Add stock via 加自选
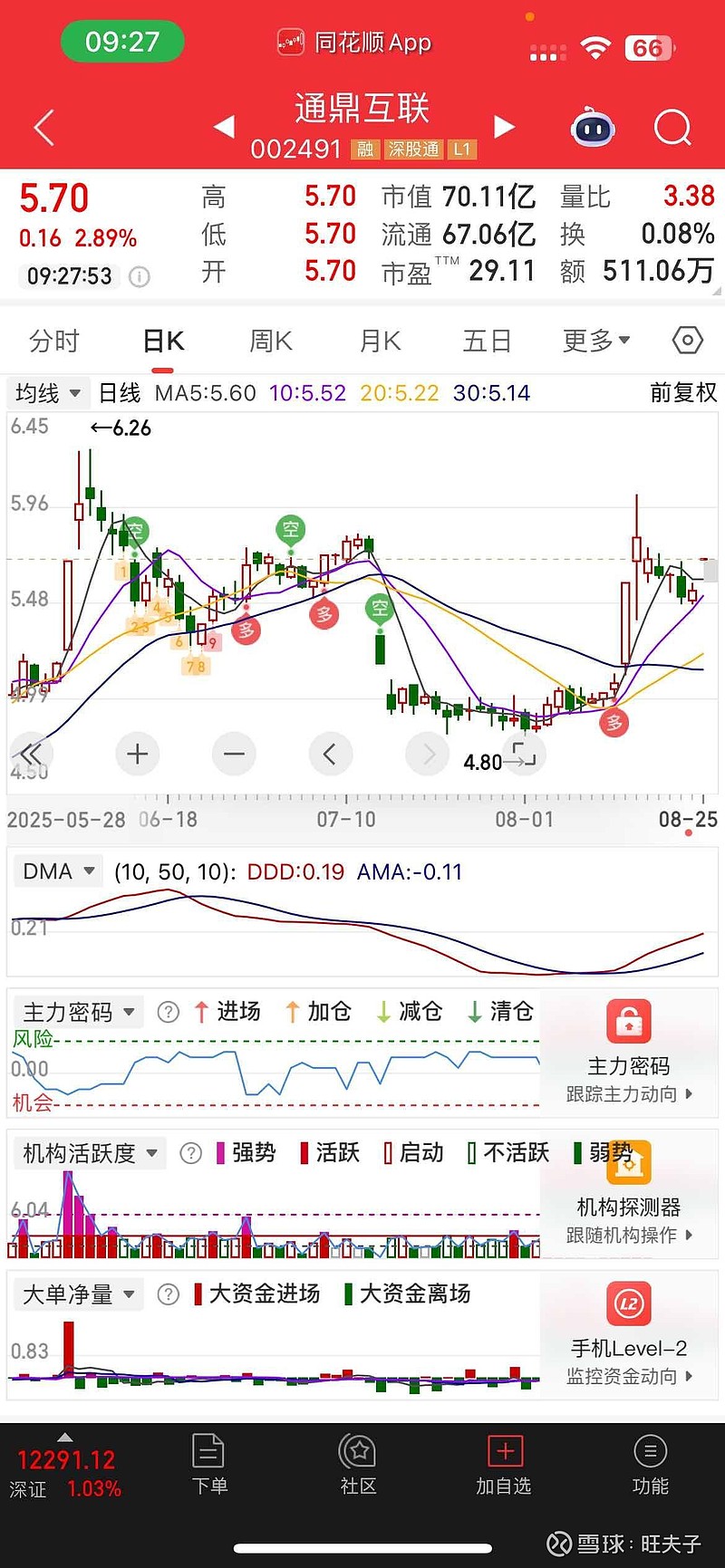 coord(504,1463)
